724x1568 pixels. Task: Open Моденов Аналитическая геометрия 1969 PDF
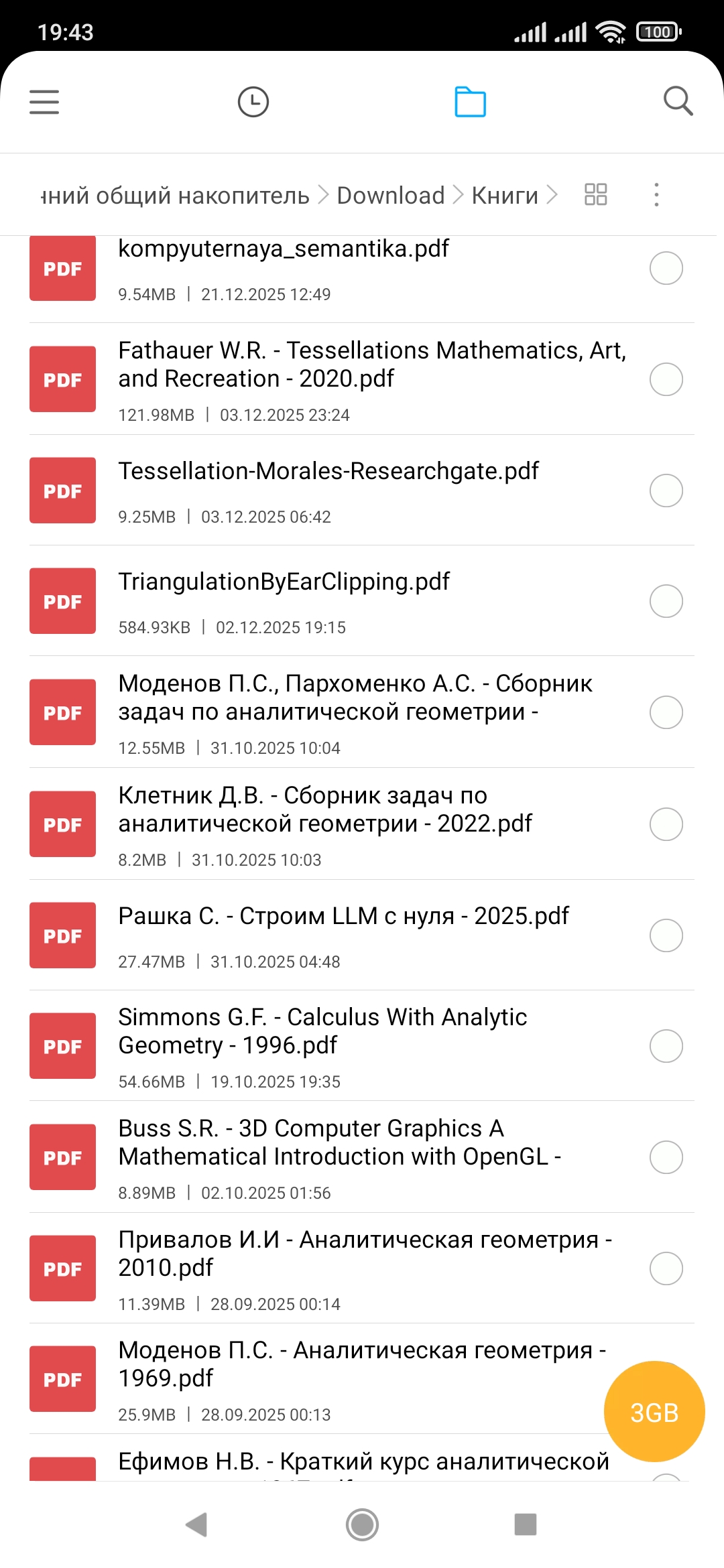point(362,1364)
